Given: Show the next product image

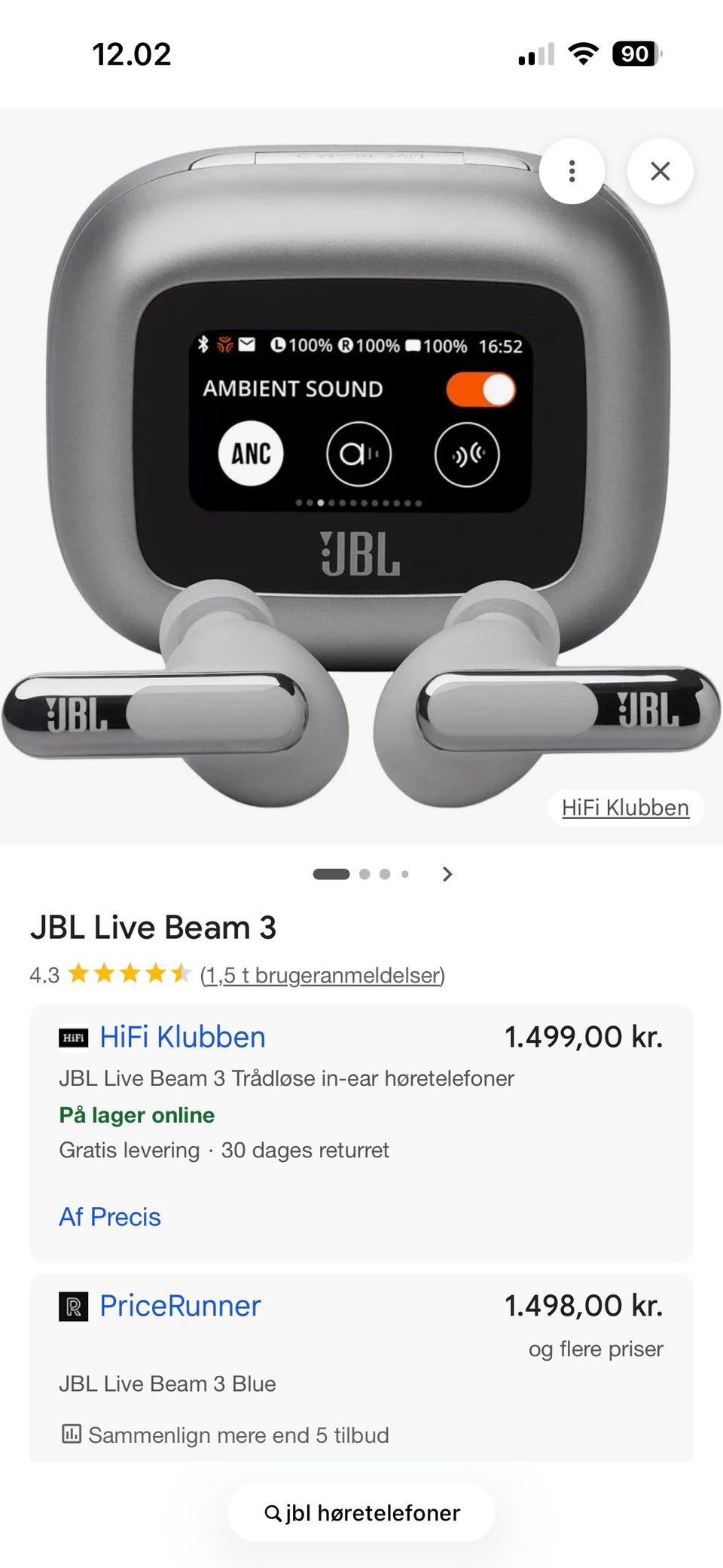Looking at the screenshot, I should (447, 874).
